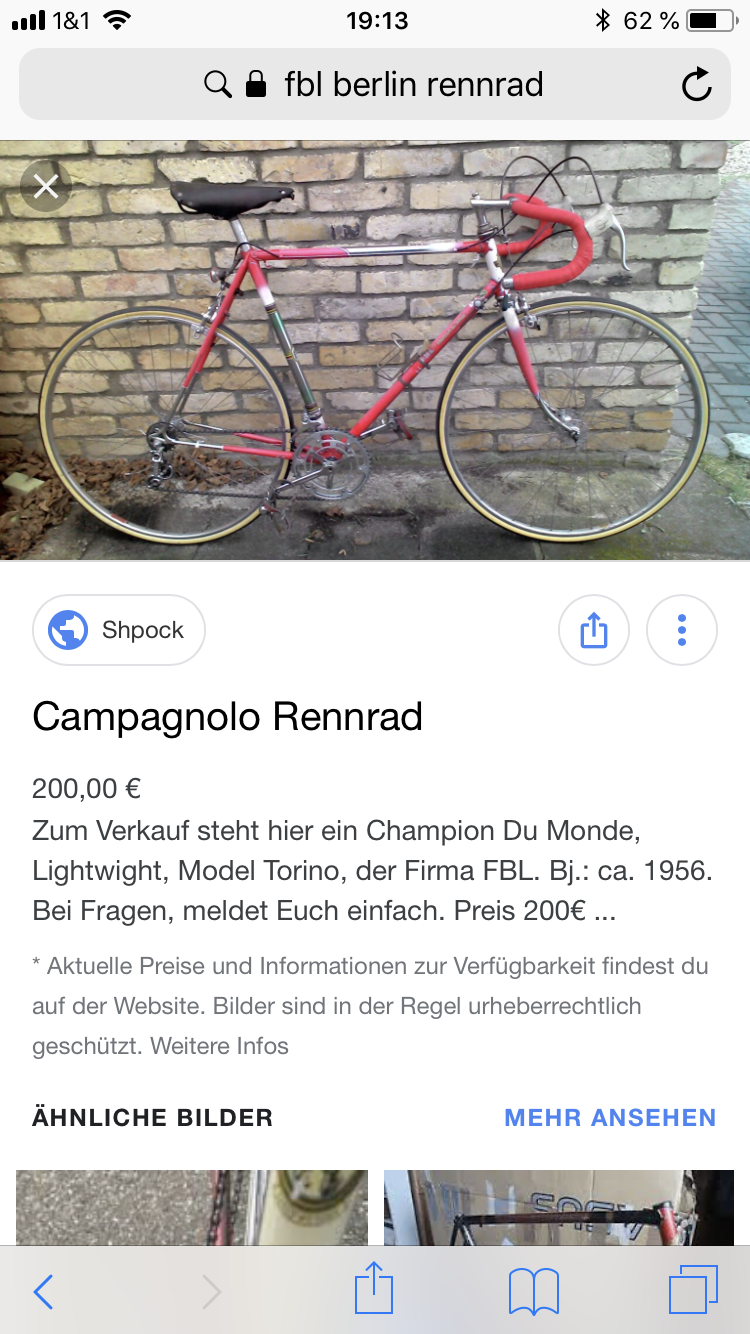Open the first similar image on the left

(192, 1207)
